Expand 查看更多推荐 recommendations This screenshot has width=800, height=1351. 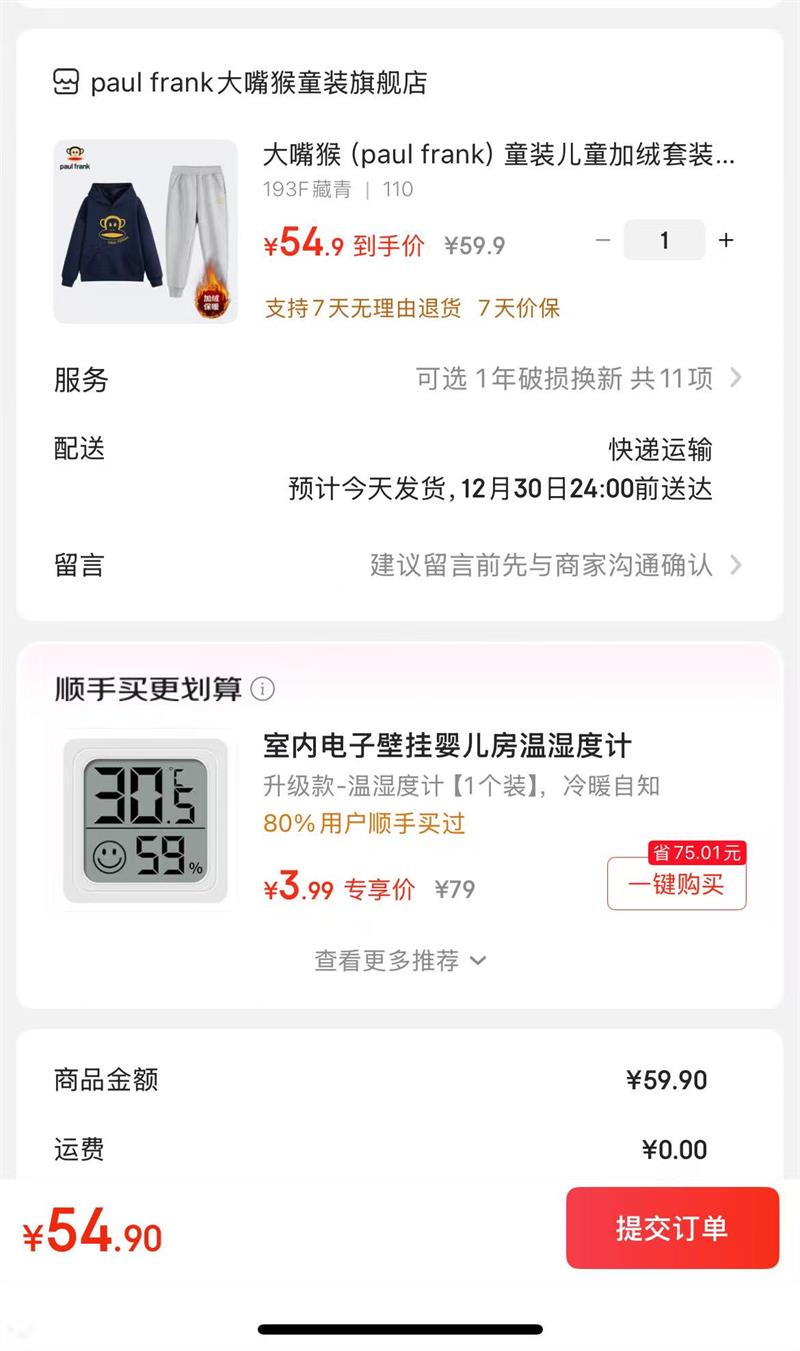click(x=400, y=960)
